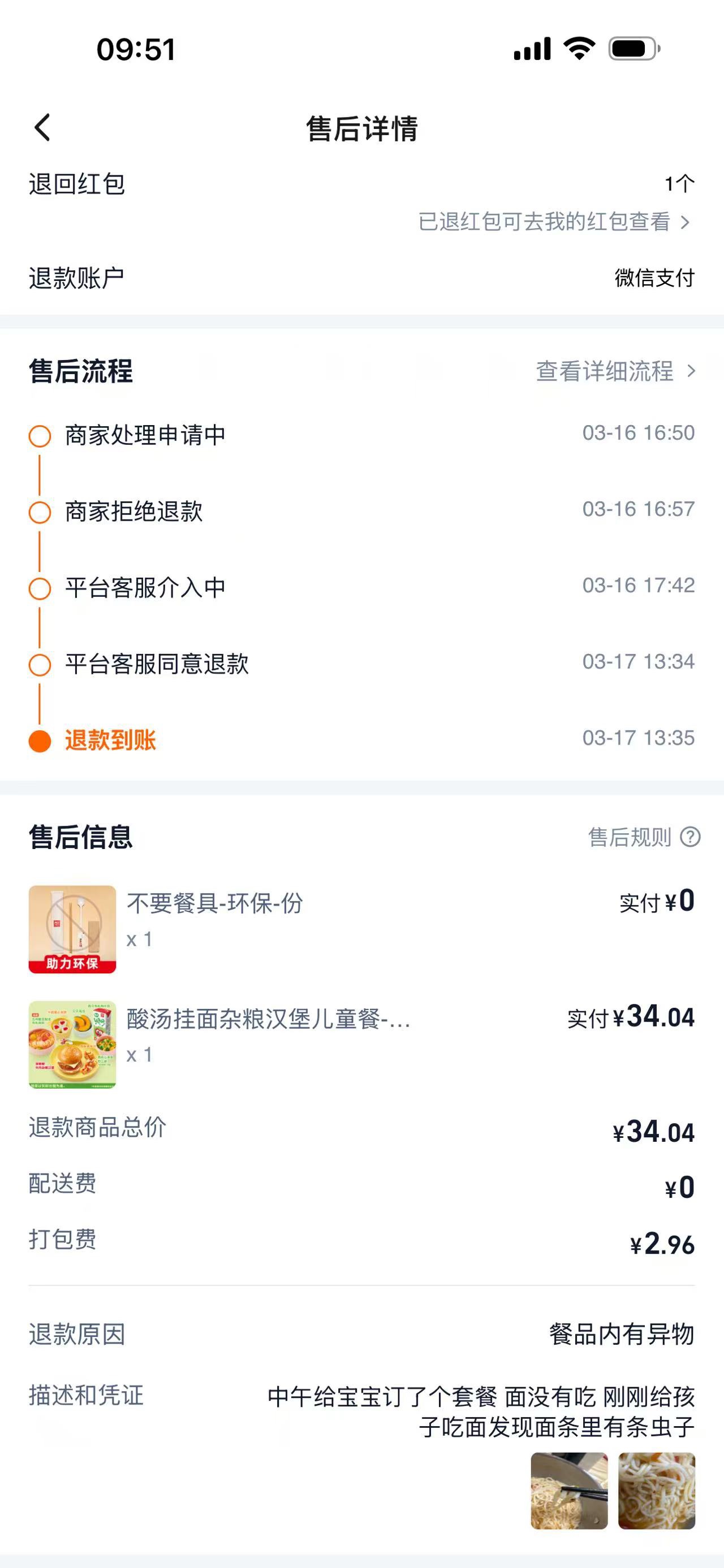View the close-up noodle evidence photo
The image size is (724, 1568).
click(656, 1491)
